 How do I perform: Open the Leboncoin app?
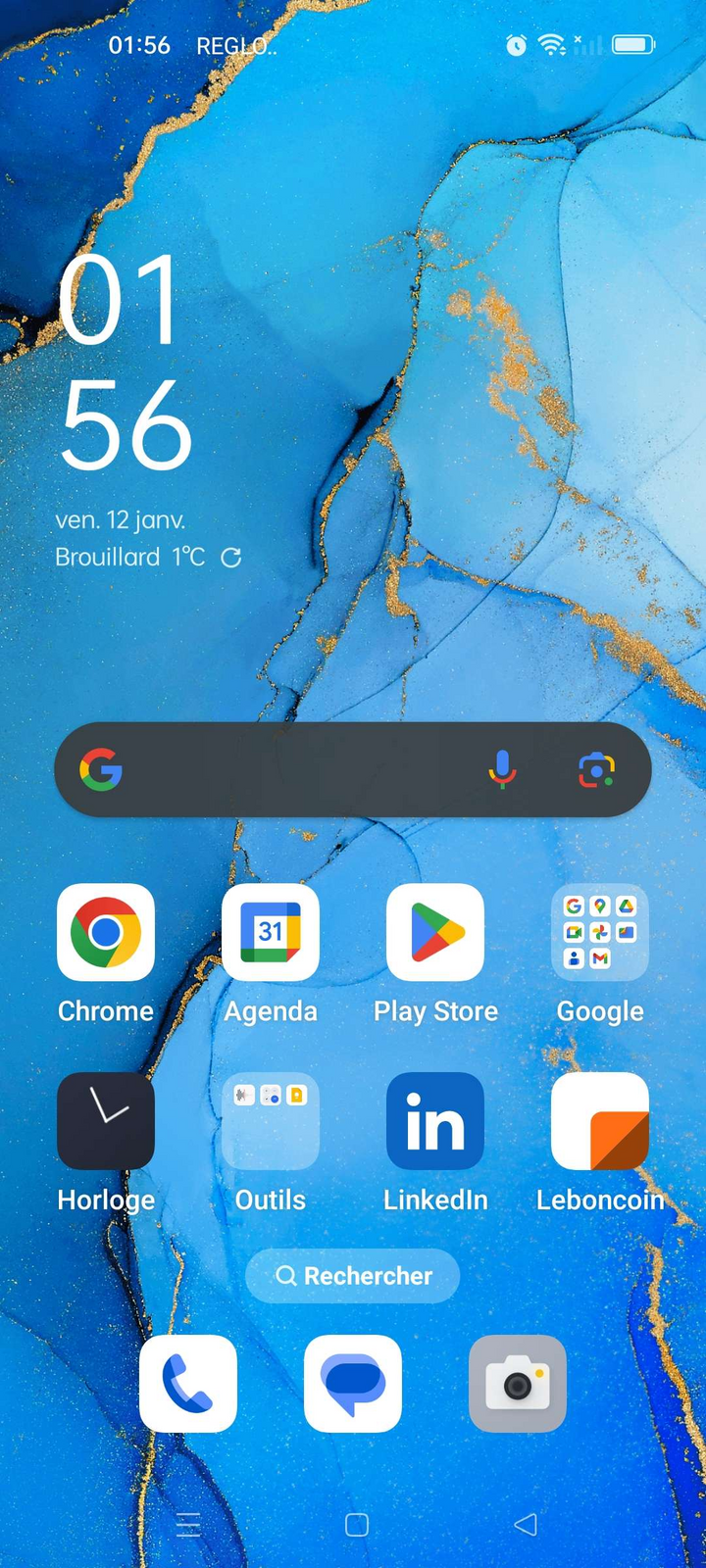pyautogui.click(x=600, y=1120)
